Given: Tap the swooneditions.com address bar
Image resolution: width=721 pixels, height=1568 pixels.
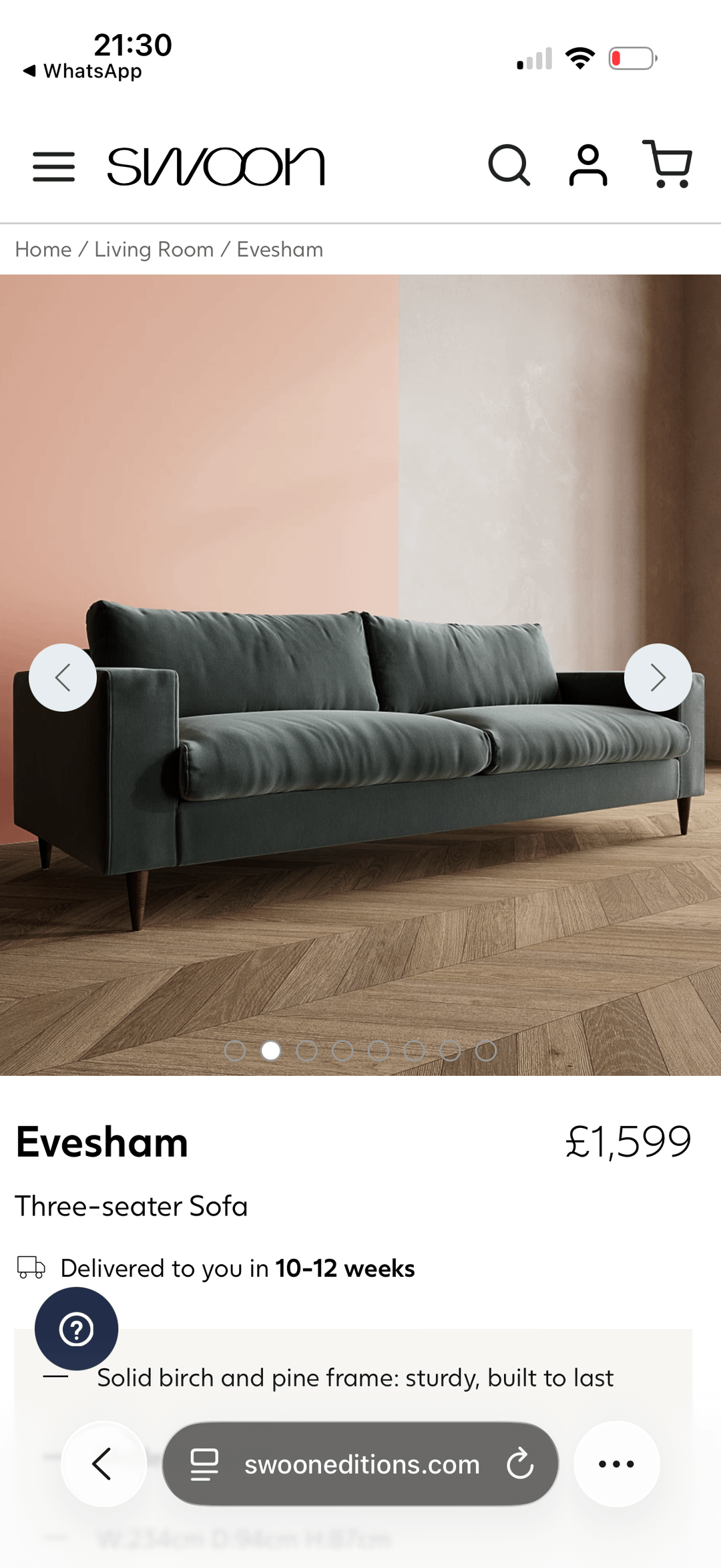Looking at the screenshot, I should [x=362, y=1464].
